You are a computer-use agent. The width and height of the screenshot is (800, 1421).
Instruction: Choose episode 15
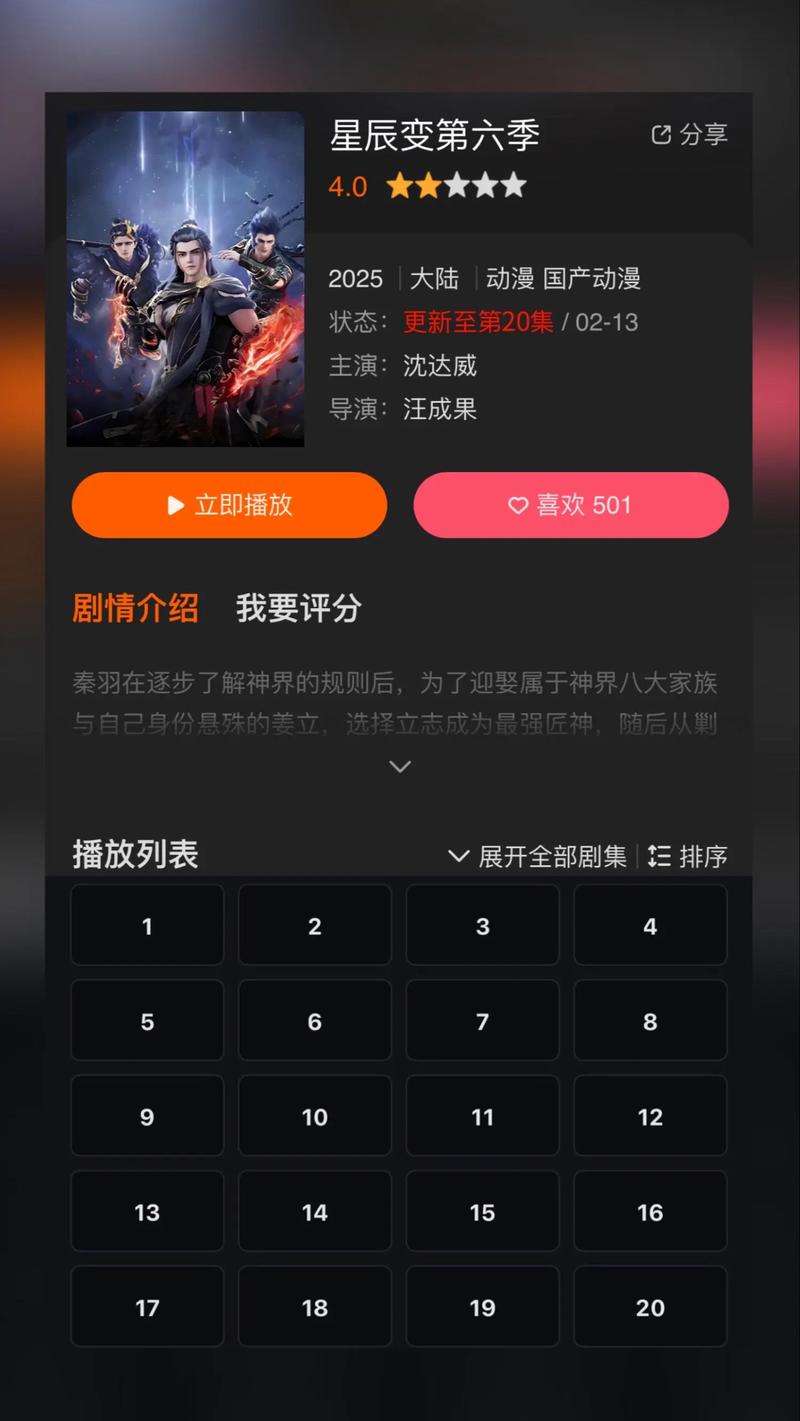coord(482,1212)
